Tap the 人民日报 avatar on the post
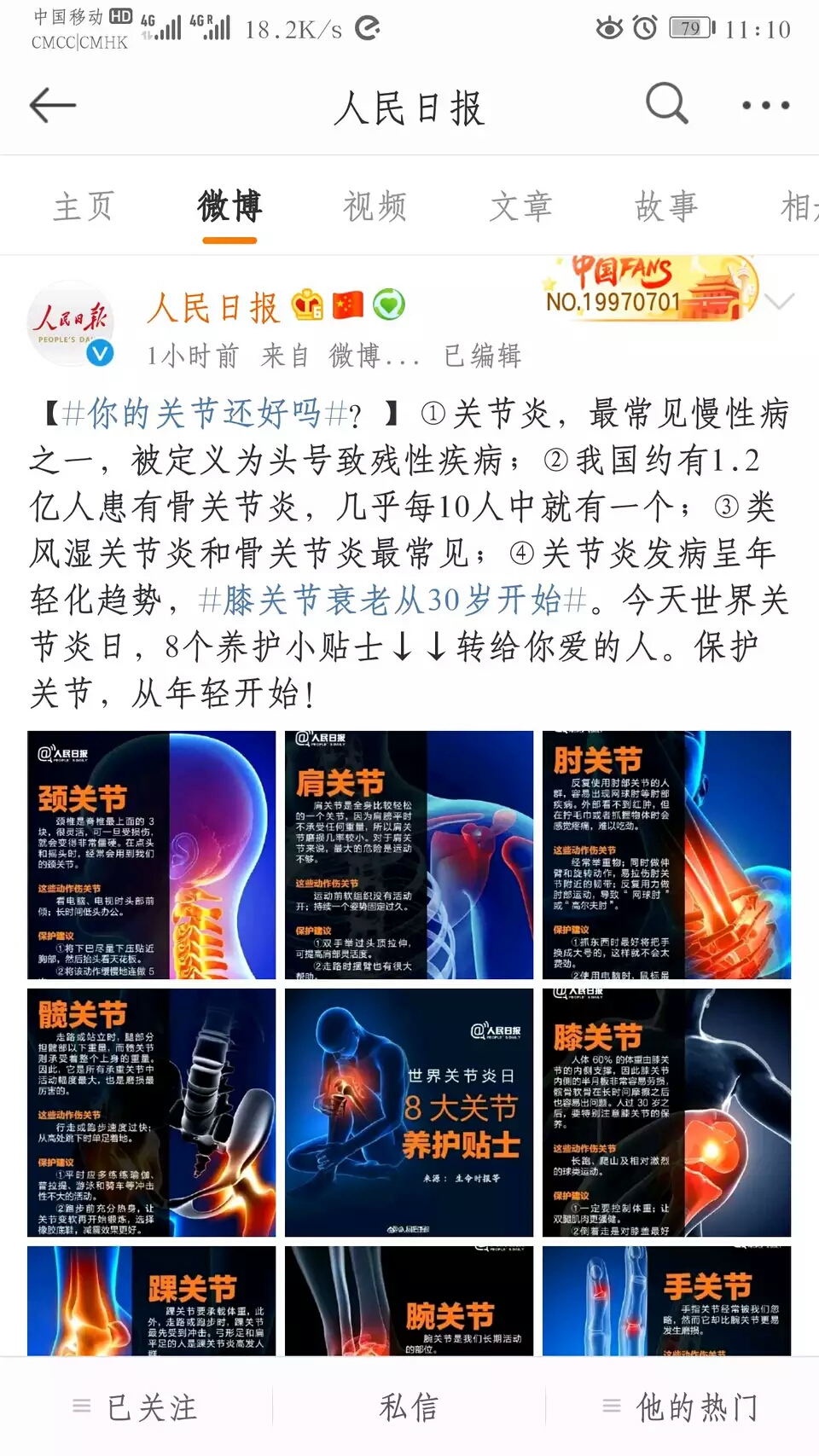819x1456 pixels. [x=72, y=325]
